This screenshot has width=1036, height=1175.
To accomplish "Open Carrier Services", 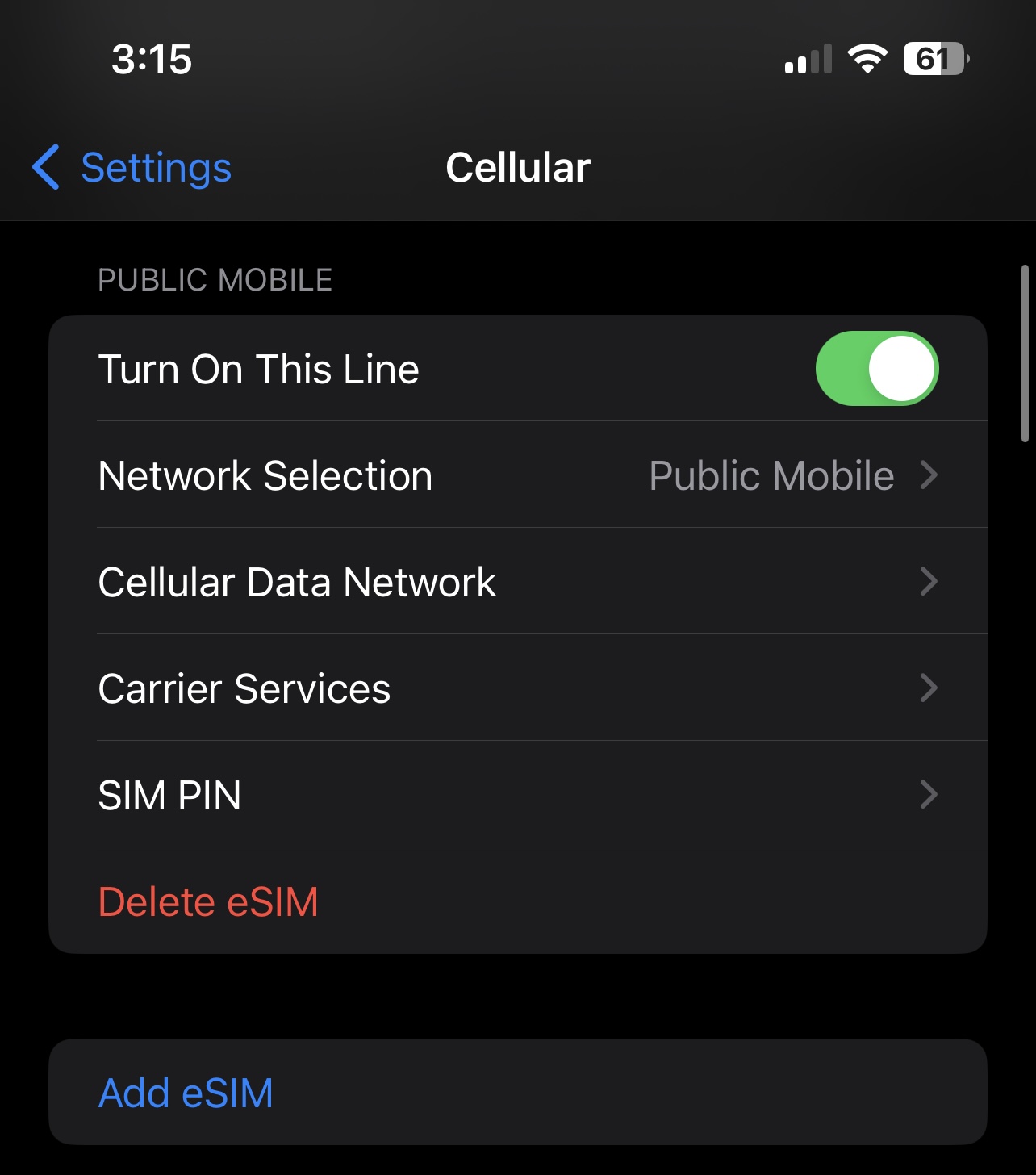I will tap(517, 688).
